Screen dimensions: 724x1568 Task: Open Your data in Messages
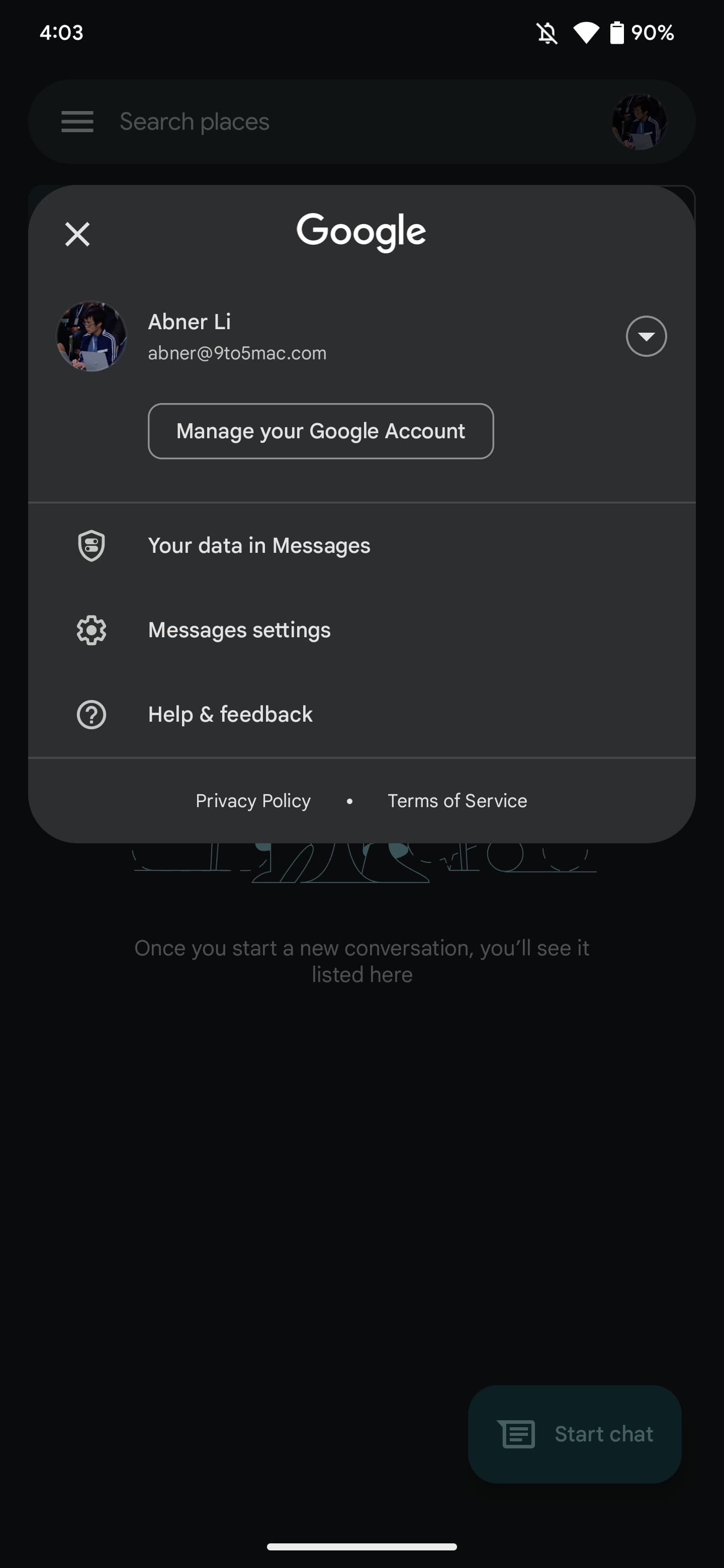click(259, 545)
